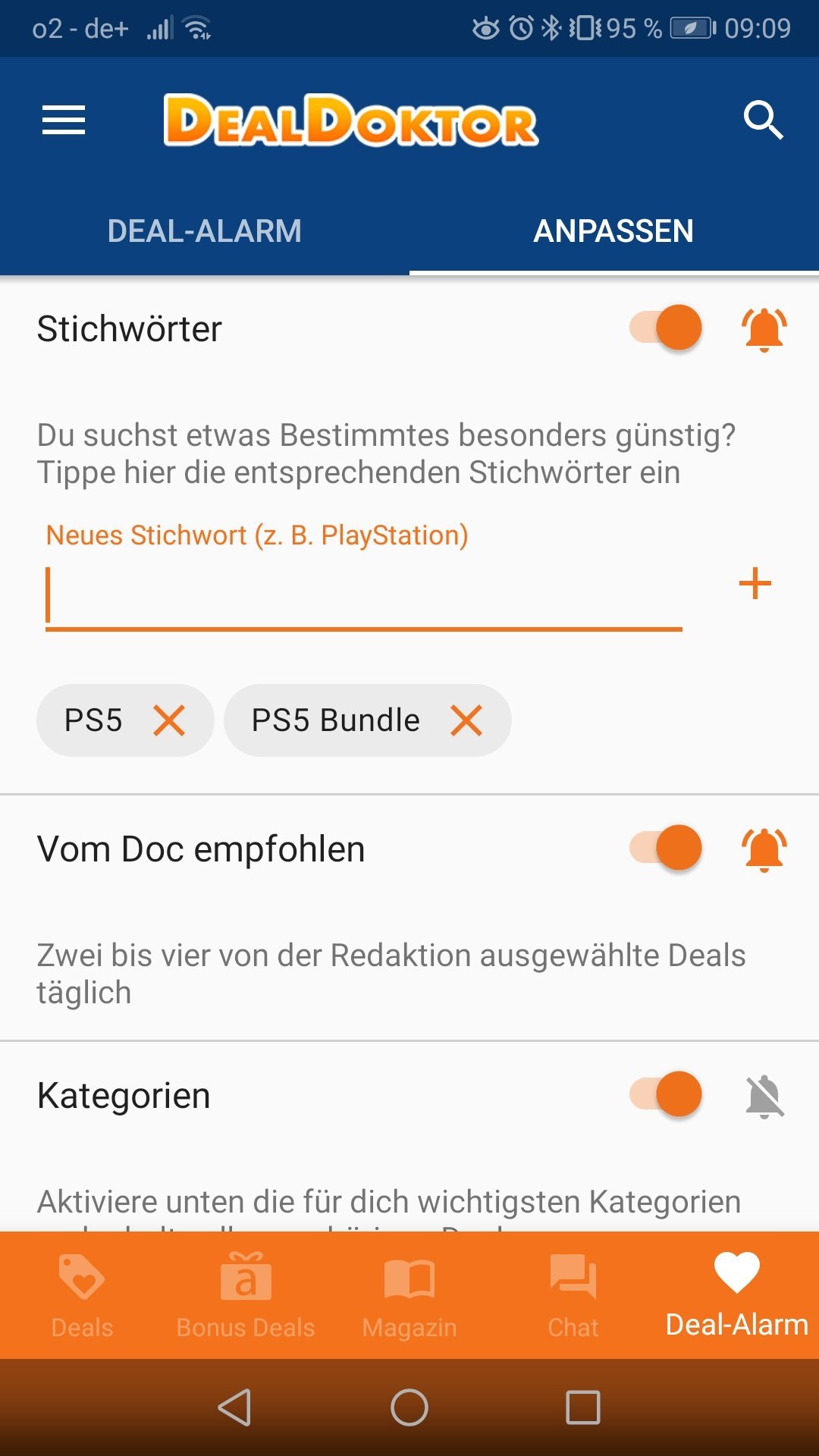Turn off the Kategorien switch
This screenshot has width=819, height=1456.
666,1094
